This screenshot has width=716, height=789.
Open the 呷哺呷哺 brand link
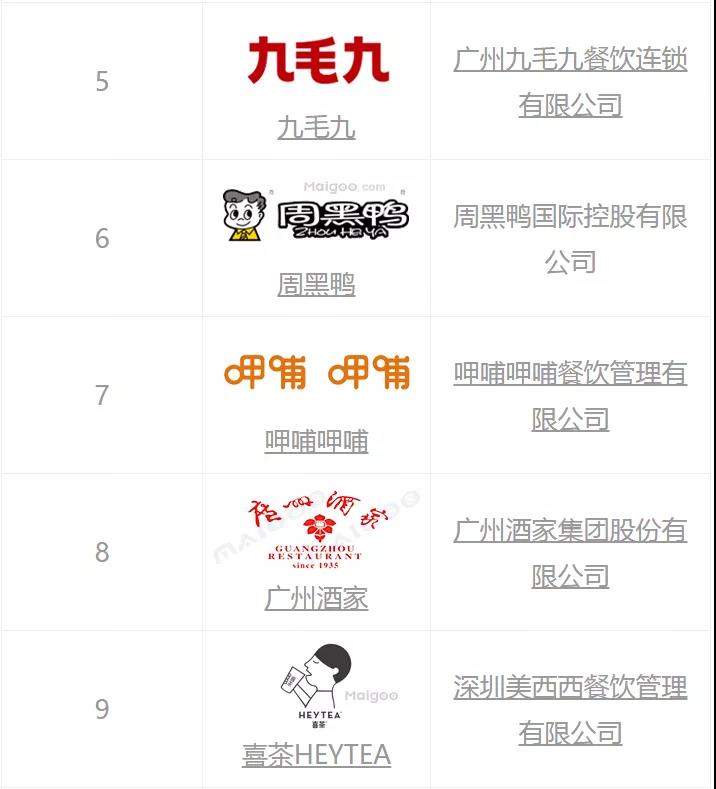(316, 441)
